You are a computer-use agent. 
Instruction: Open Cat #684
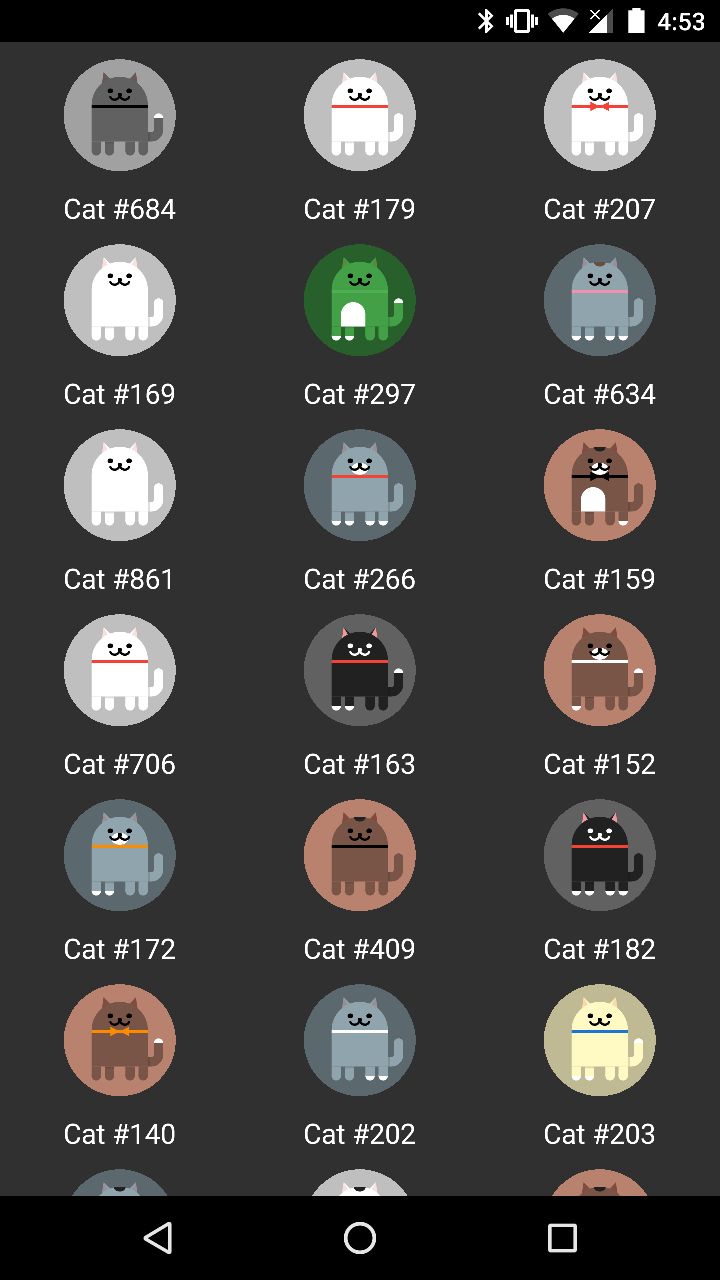[x=120, y=115]
